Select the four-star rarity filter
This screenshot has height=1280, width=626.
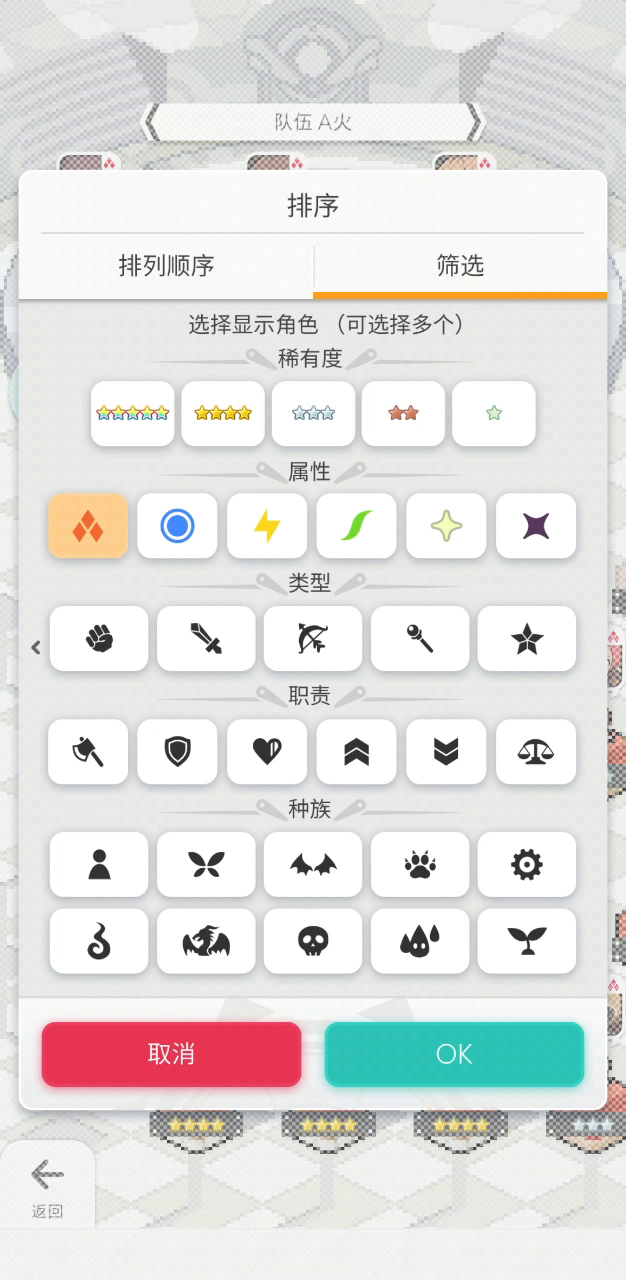coord(223,413)
